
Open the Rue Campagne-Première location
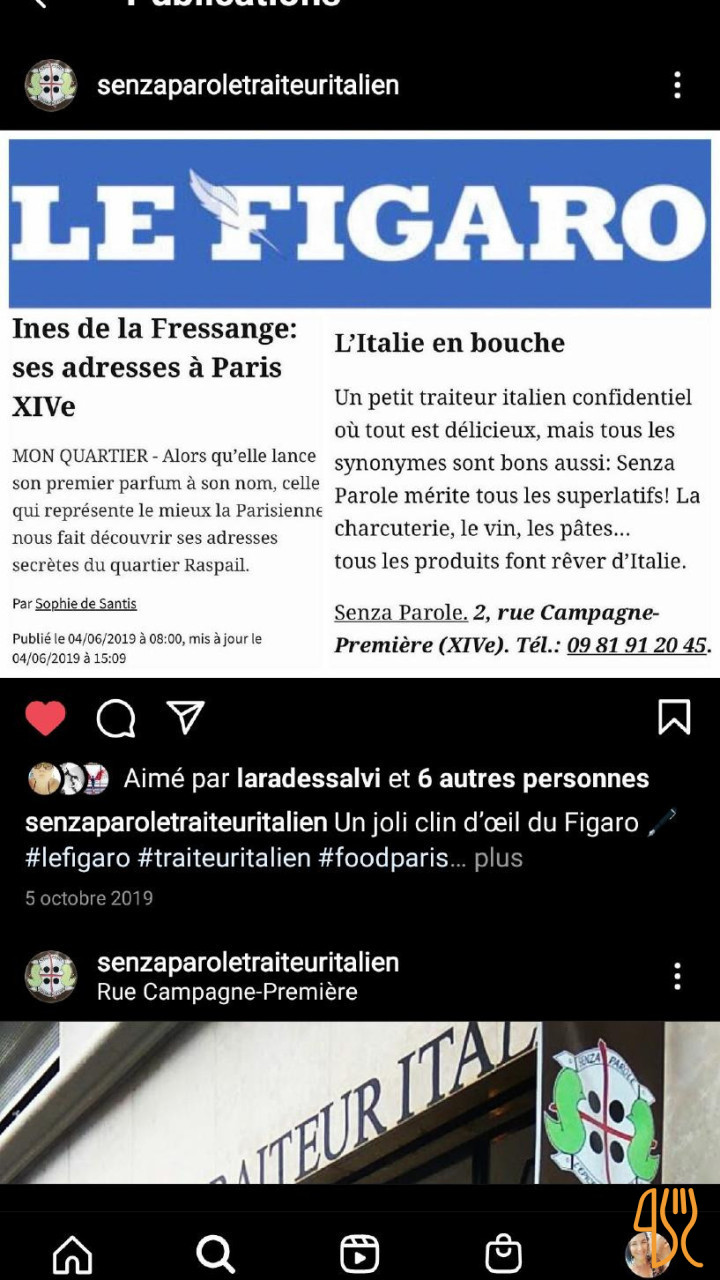[x=227, y=992]
